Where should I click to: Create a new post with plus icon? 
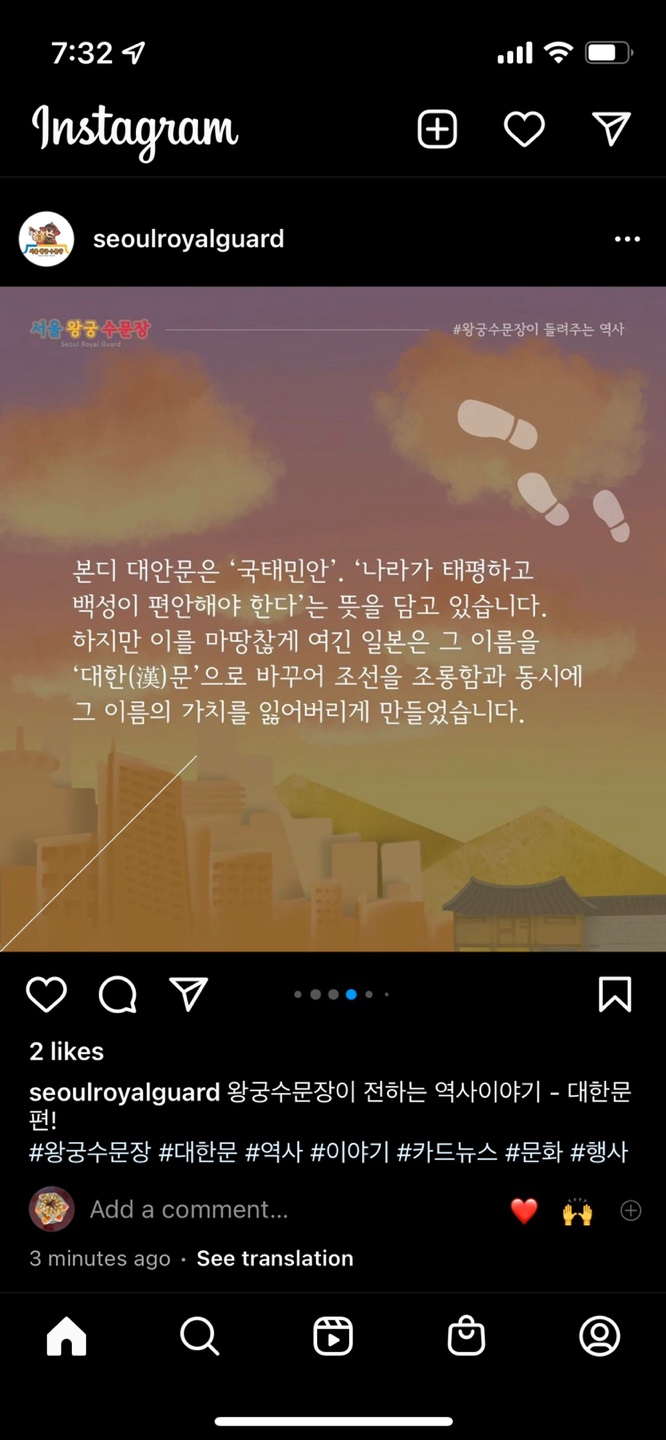point(437,129)
